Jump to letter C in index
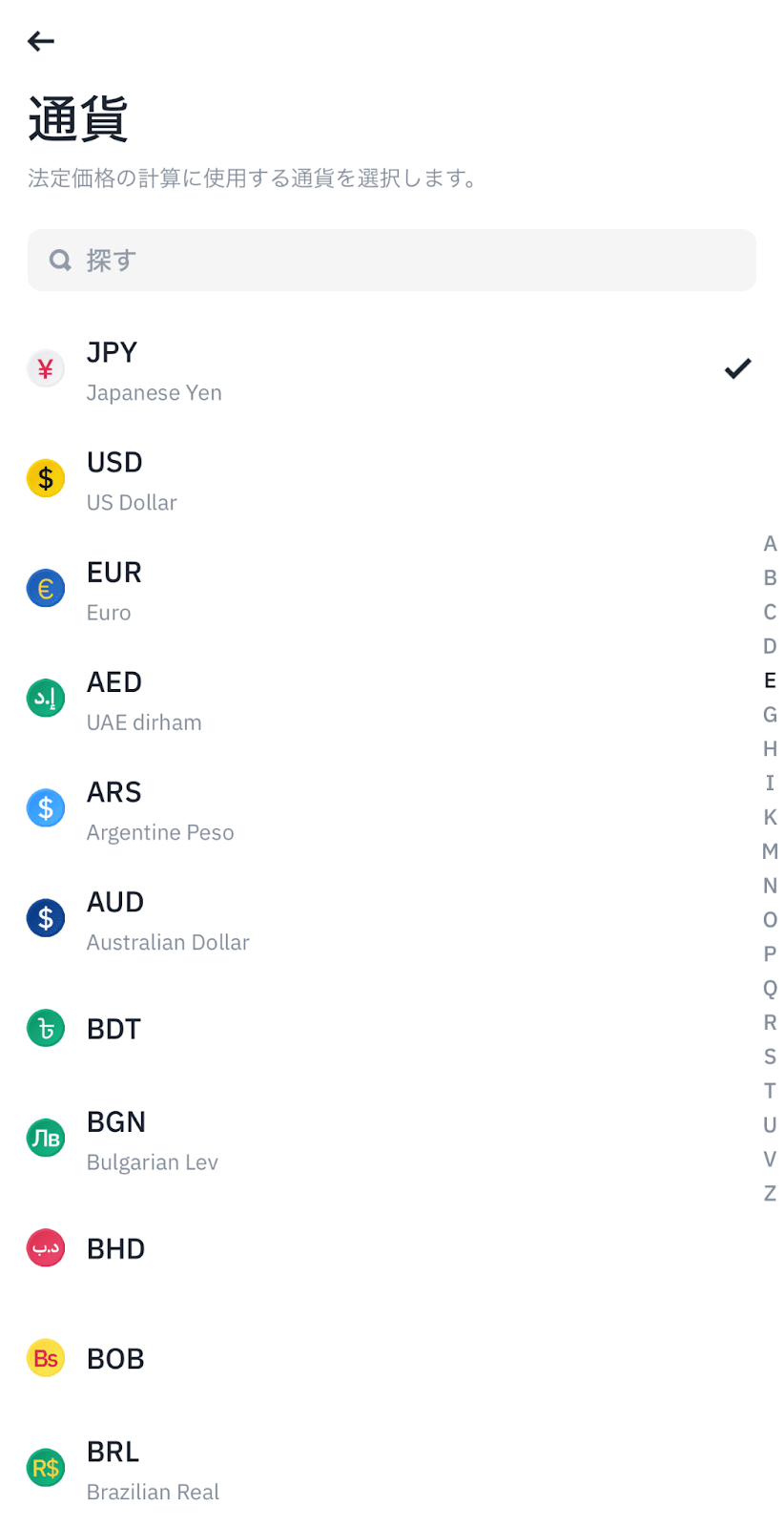The width and height of the screenshot is (784, 1527). 770,612
